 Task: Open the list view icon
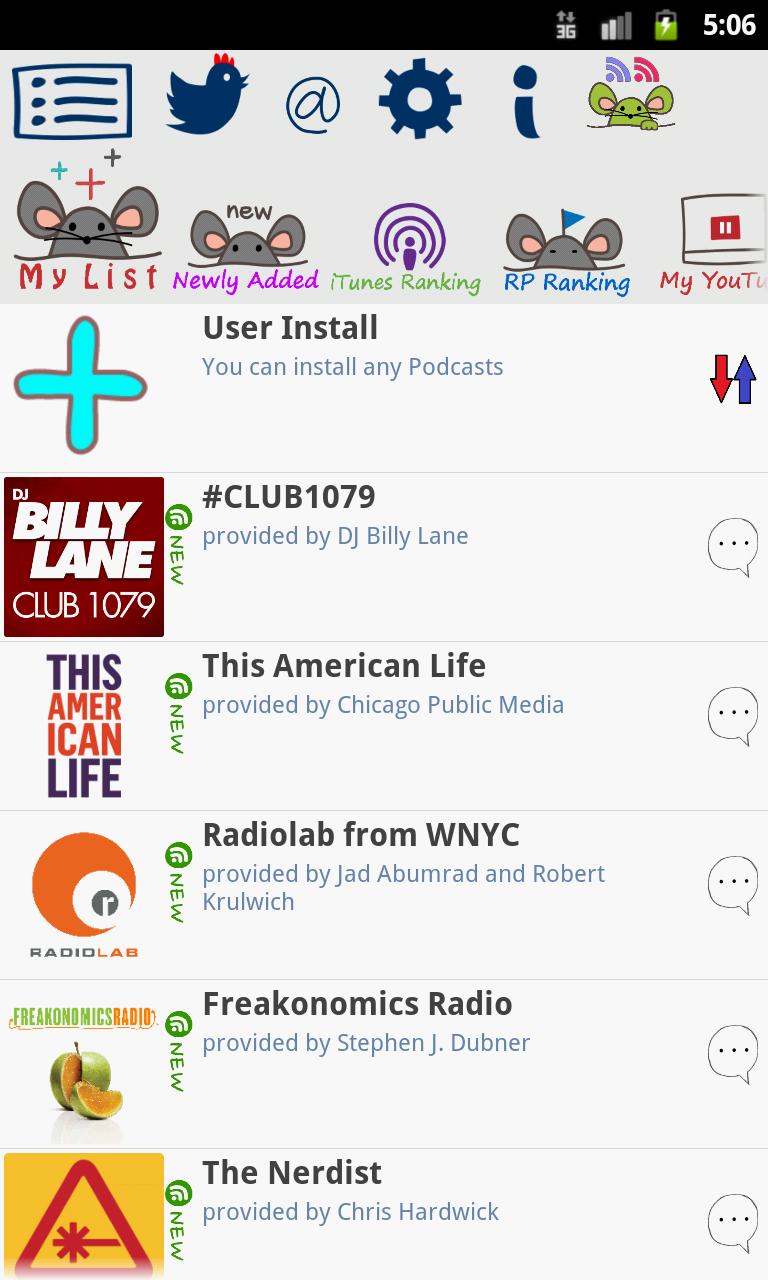[72, 101]
